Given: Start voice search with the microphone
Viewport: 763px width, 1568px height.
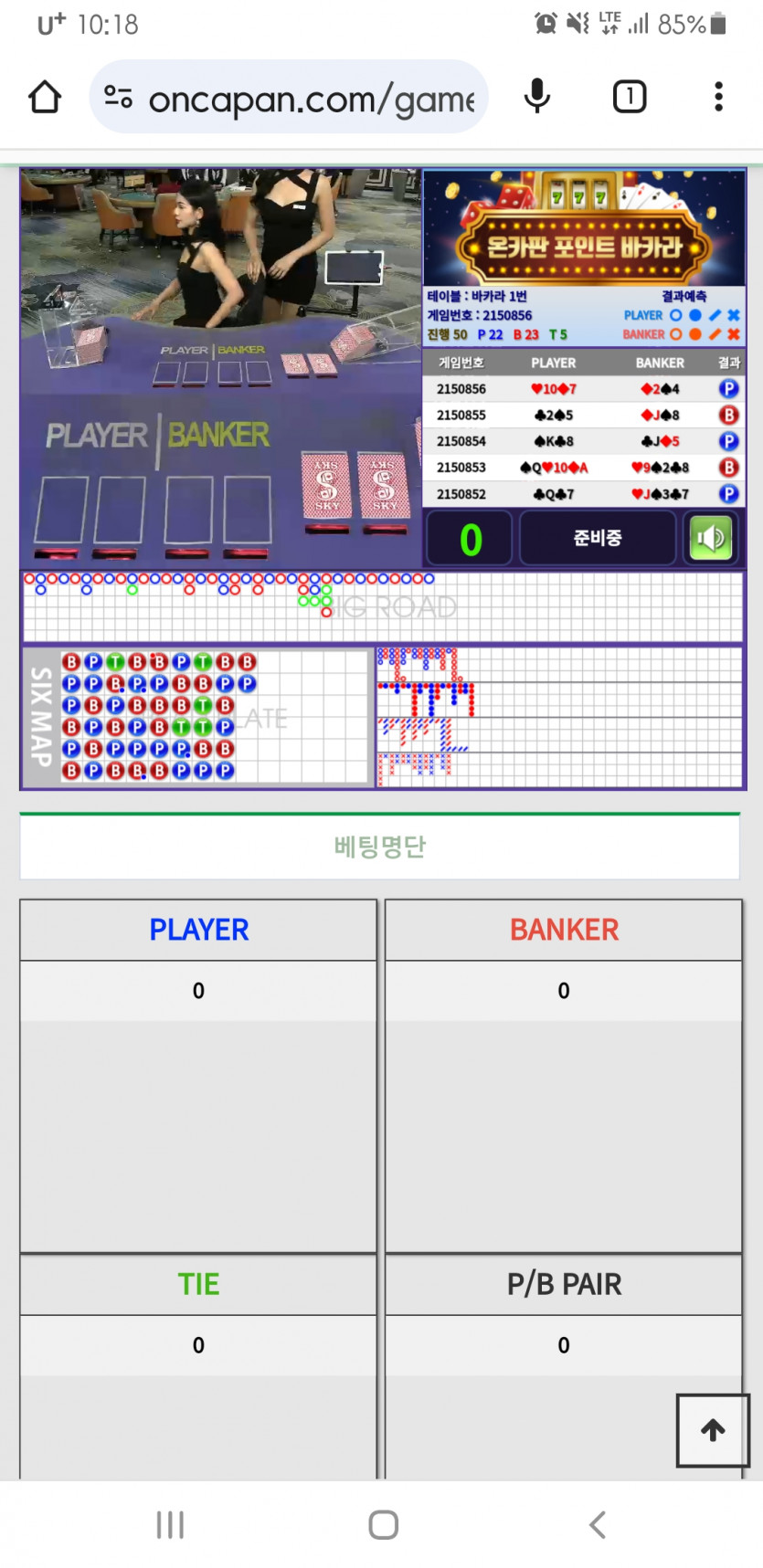Looking at the screenshot, I should coord(537,97).
